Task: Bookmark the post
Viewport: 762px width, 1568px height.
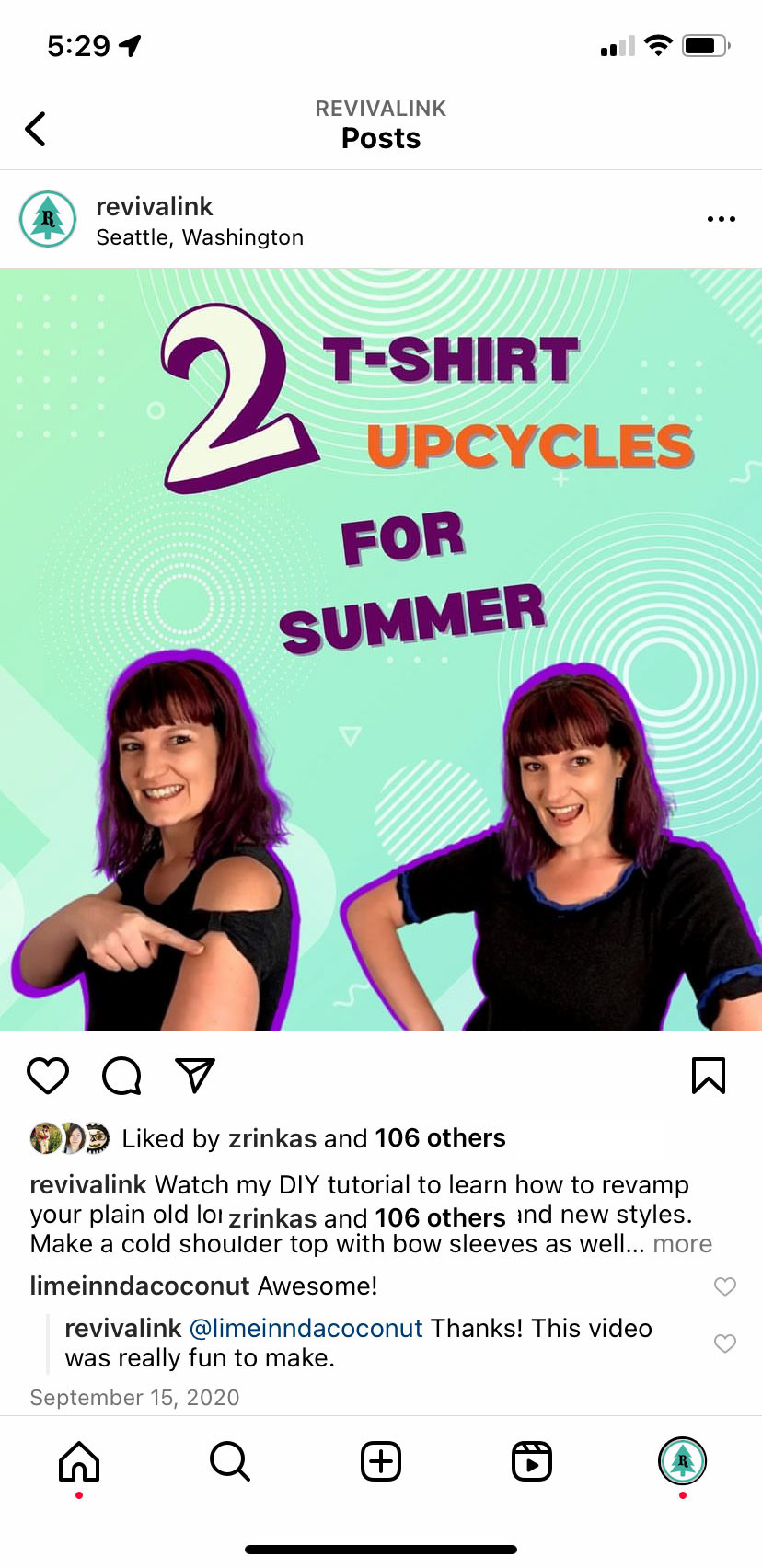Action: pos(709,1075)
